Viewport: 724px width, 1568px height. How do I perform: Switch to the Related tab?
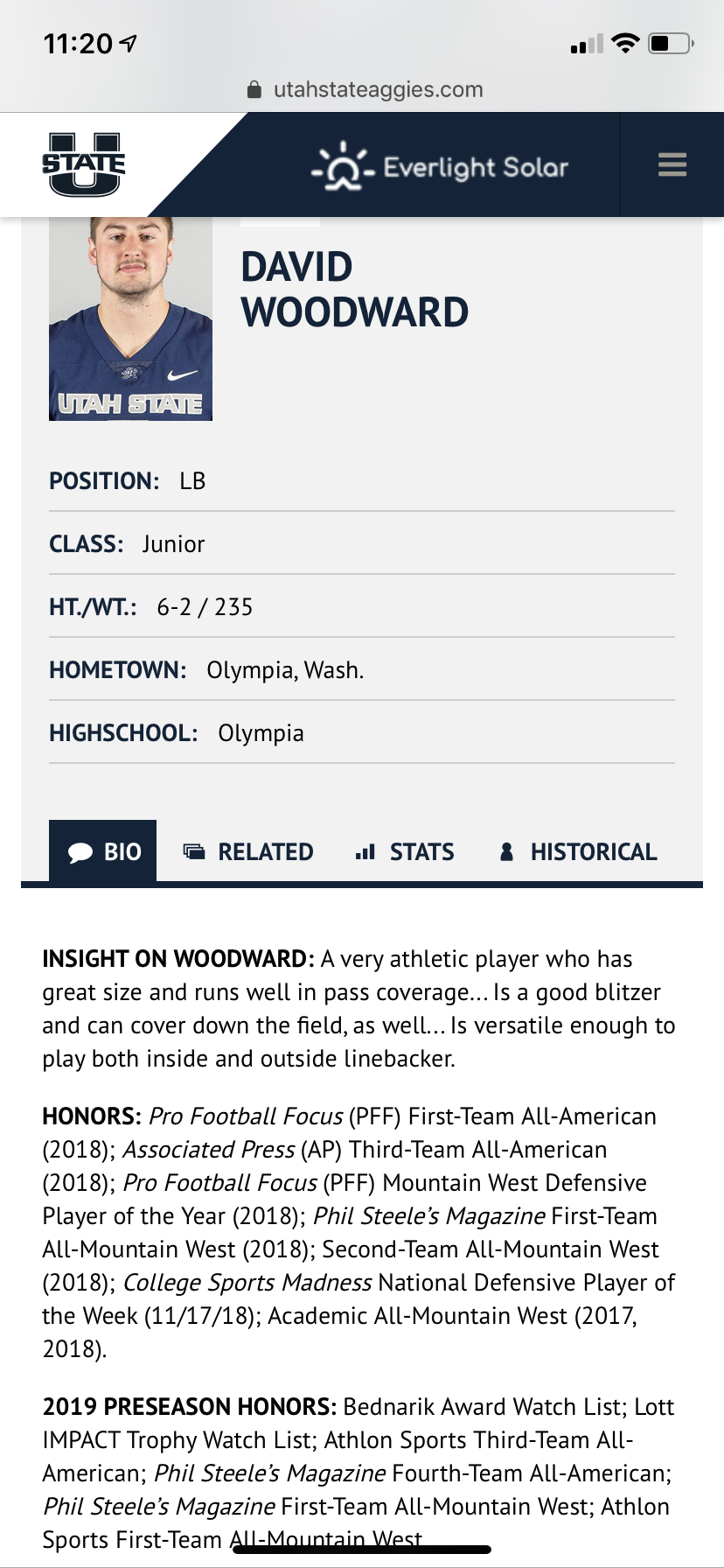click(248, 851)
